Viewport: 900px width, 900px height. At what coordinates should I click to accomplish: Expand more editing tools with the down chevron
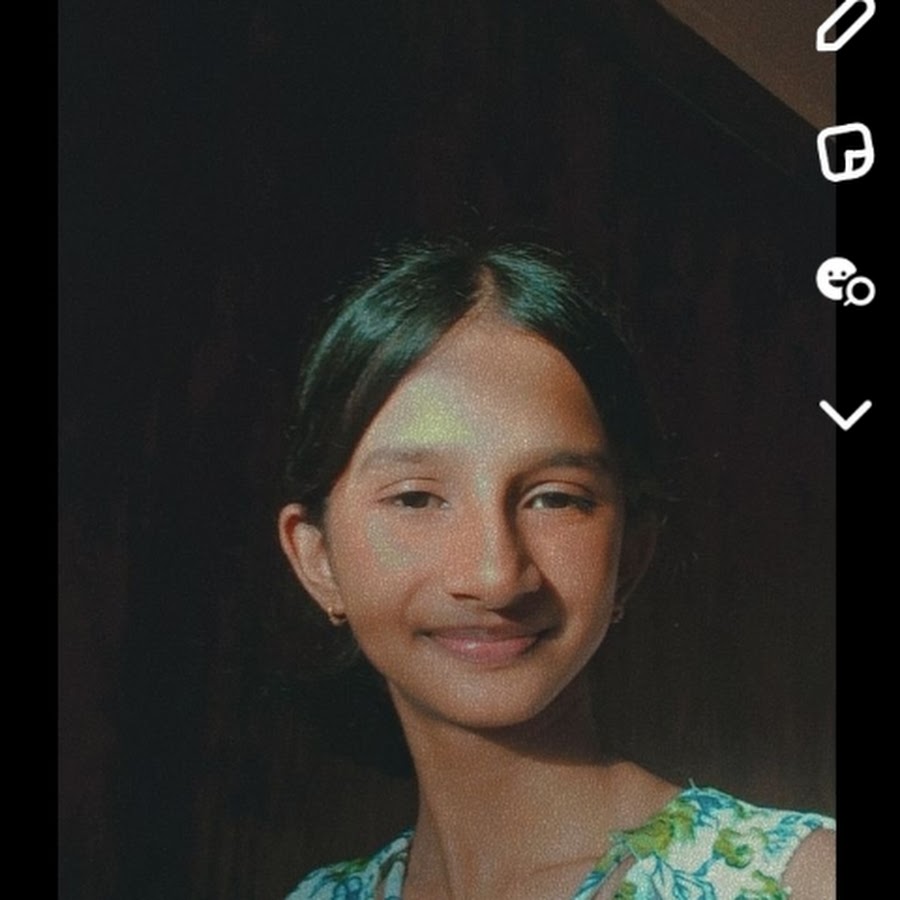845,413
